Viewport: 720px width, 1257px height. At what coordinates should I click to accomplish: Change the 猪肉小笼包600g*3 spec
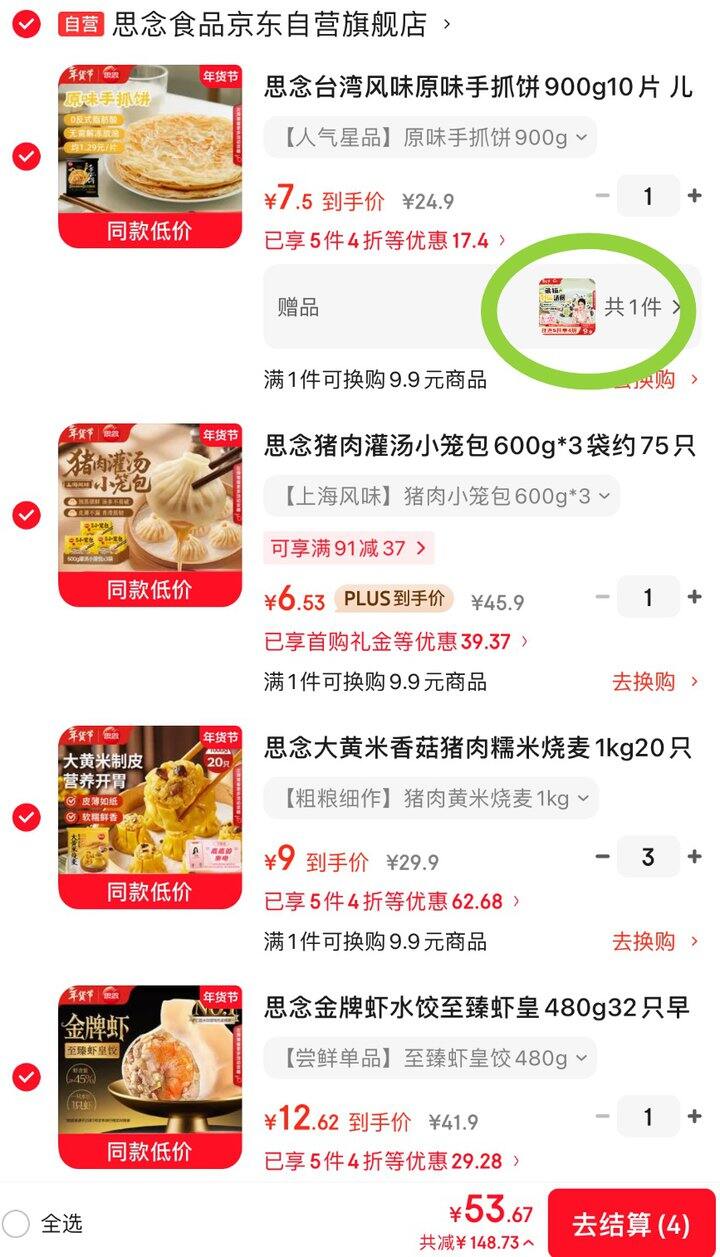coord(441,496)
